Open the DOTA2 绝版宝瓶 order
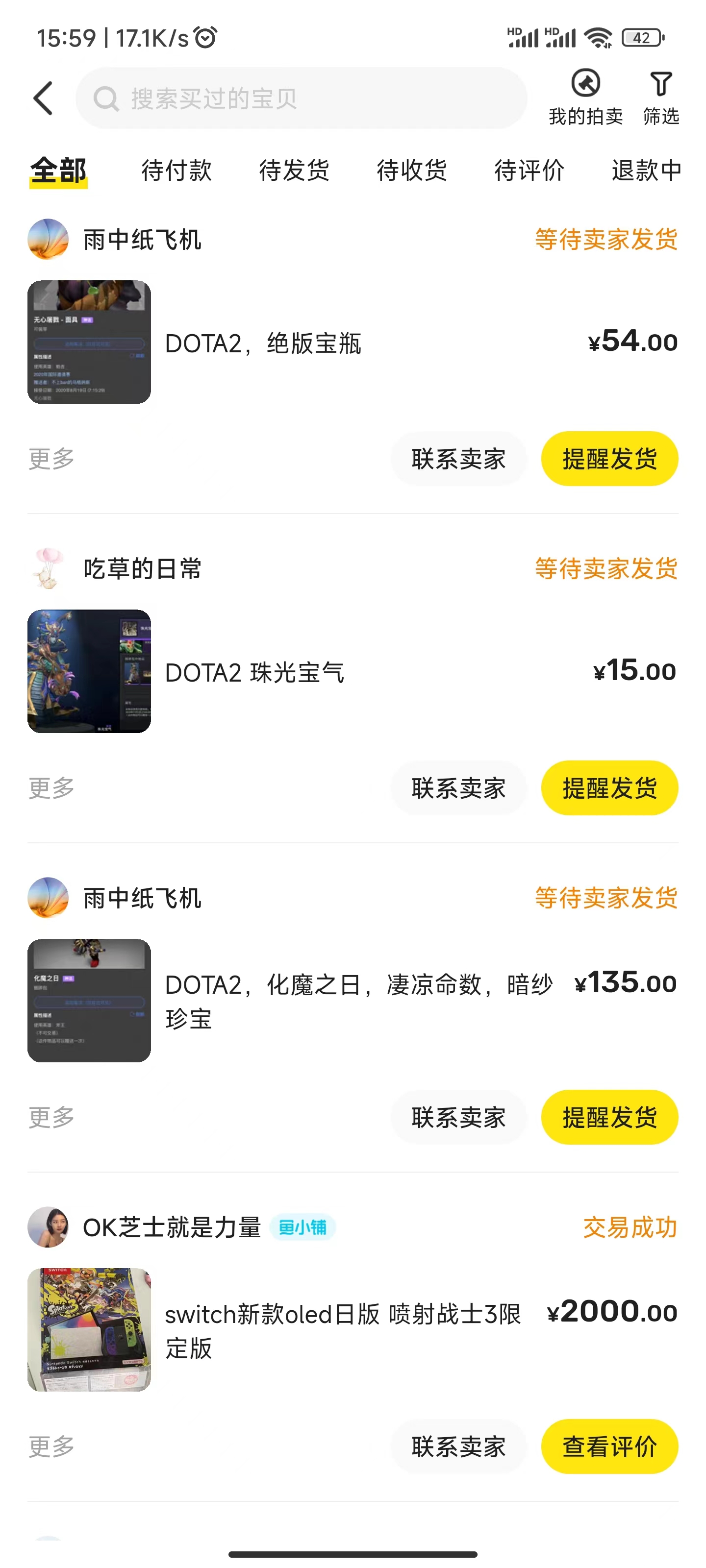The width and height of the screenshot is (706, 1568). pos(263,343)
